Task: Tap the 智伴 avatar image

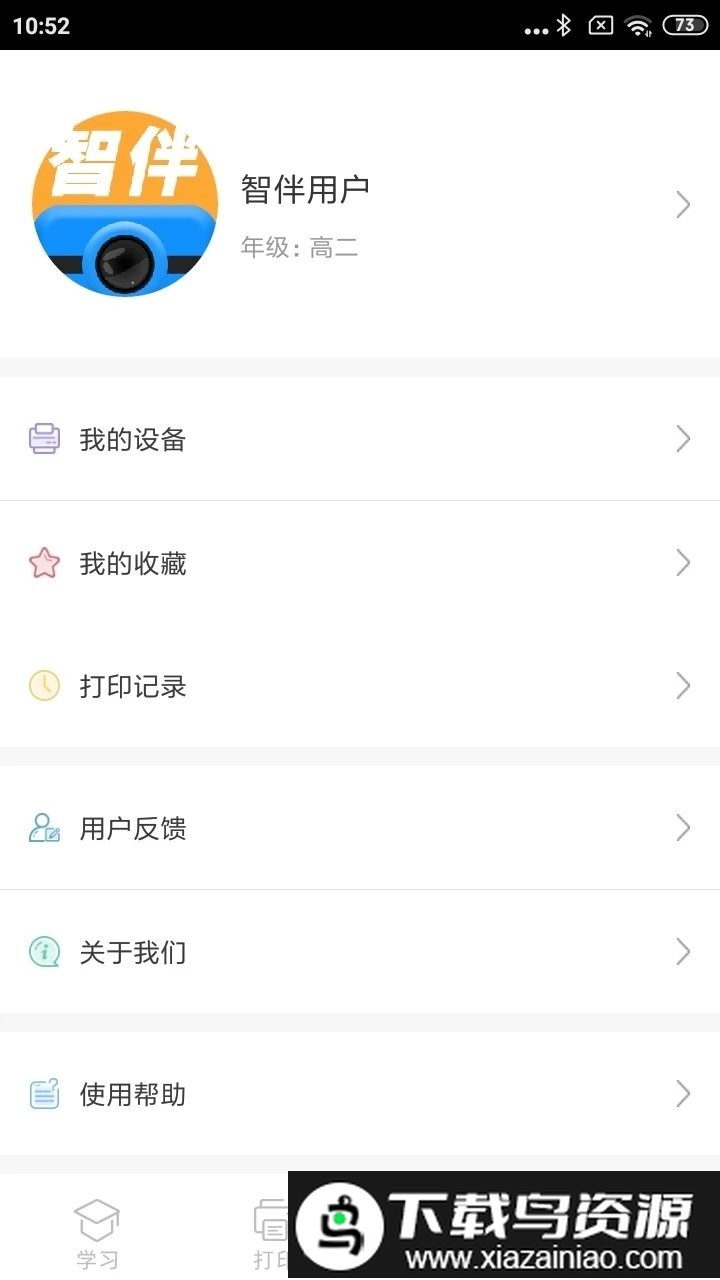Action: [124, 203]
